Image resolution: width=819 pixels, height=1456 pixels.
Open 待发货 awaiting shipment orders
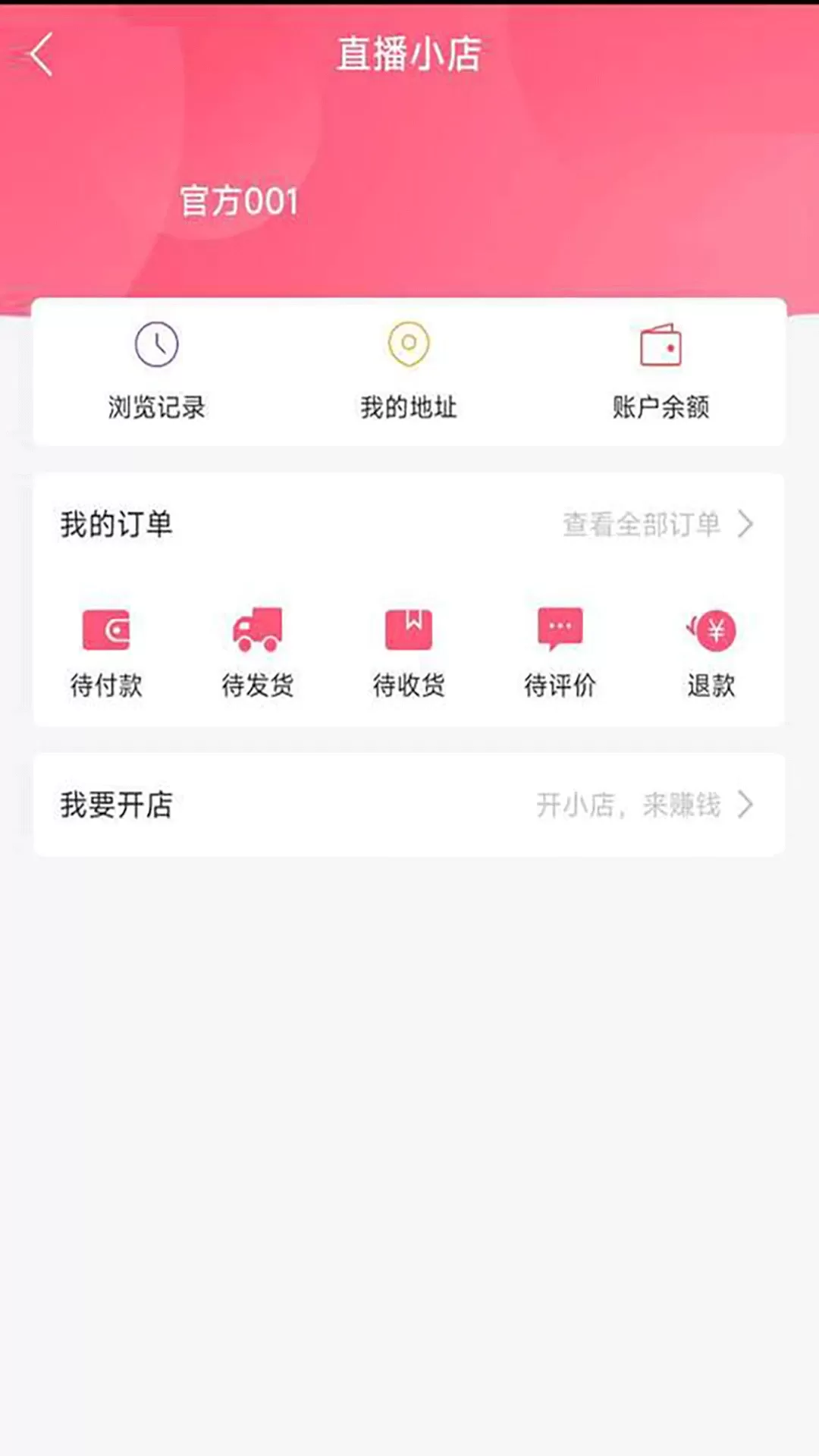point(258,653)
